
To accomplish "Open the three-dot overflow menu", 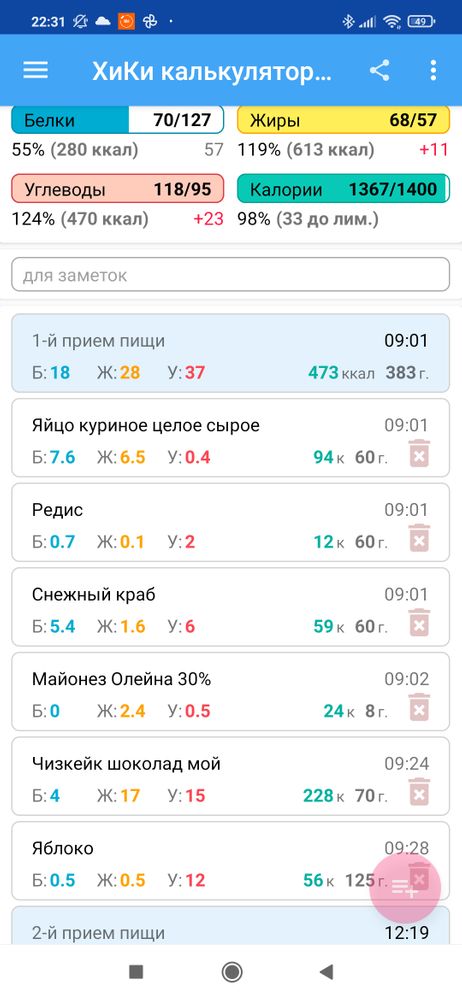I will [x=433, y=70].
